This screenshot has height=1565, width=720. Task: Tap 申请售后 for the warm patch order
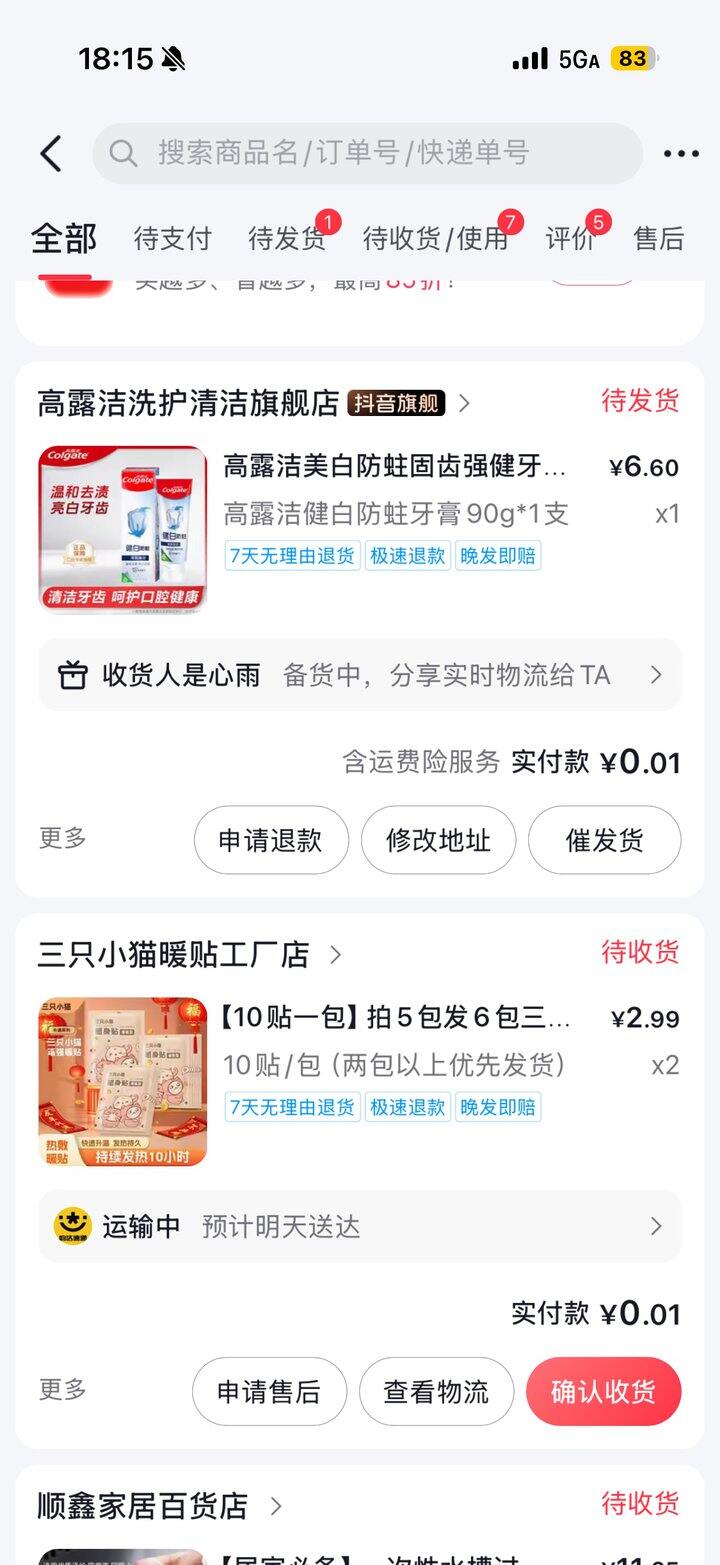point(269,1391)
